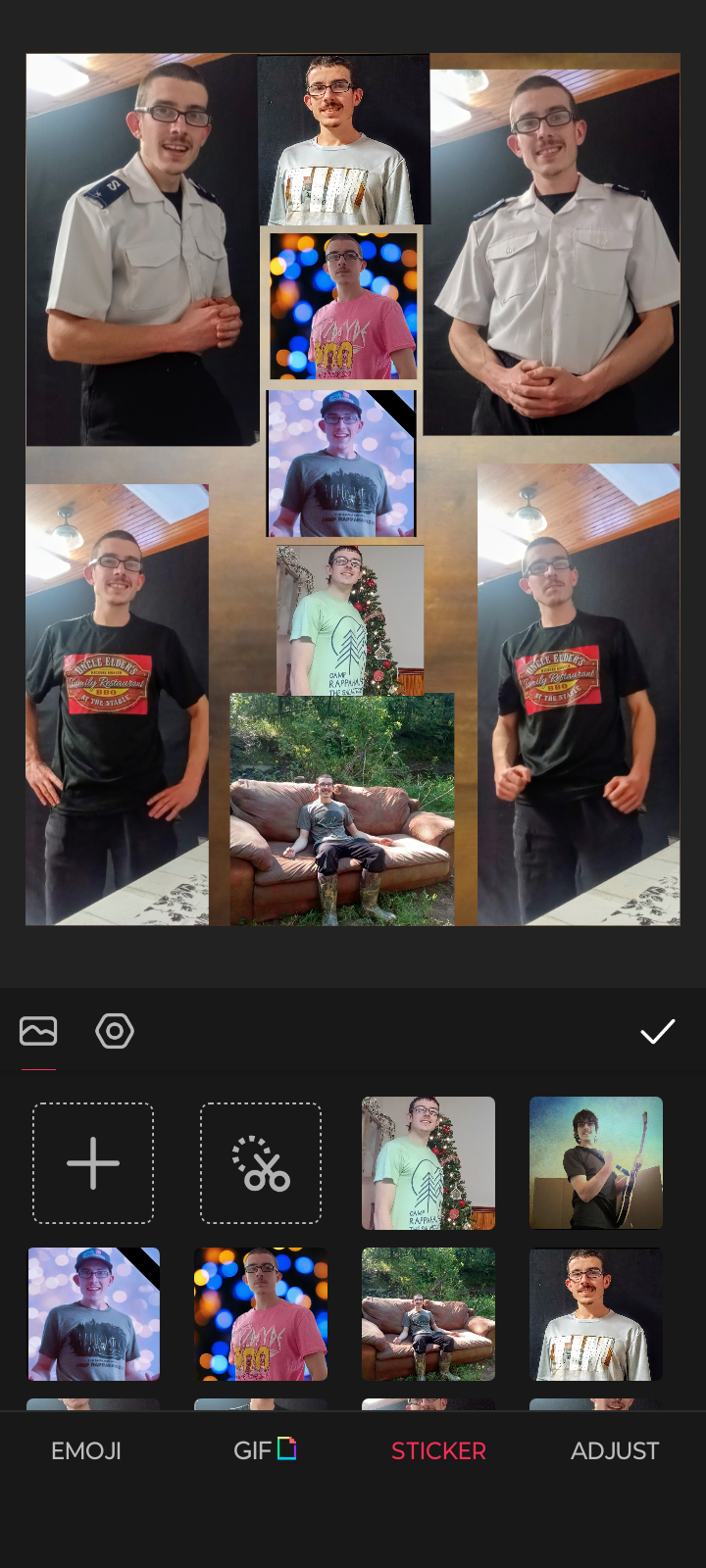Switch to the STICKER tab
Viewport: 706px width, 1568px height.
point(438,1450)
